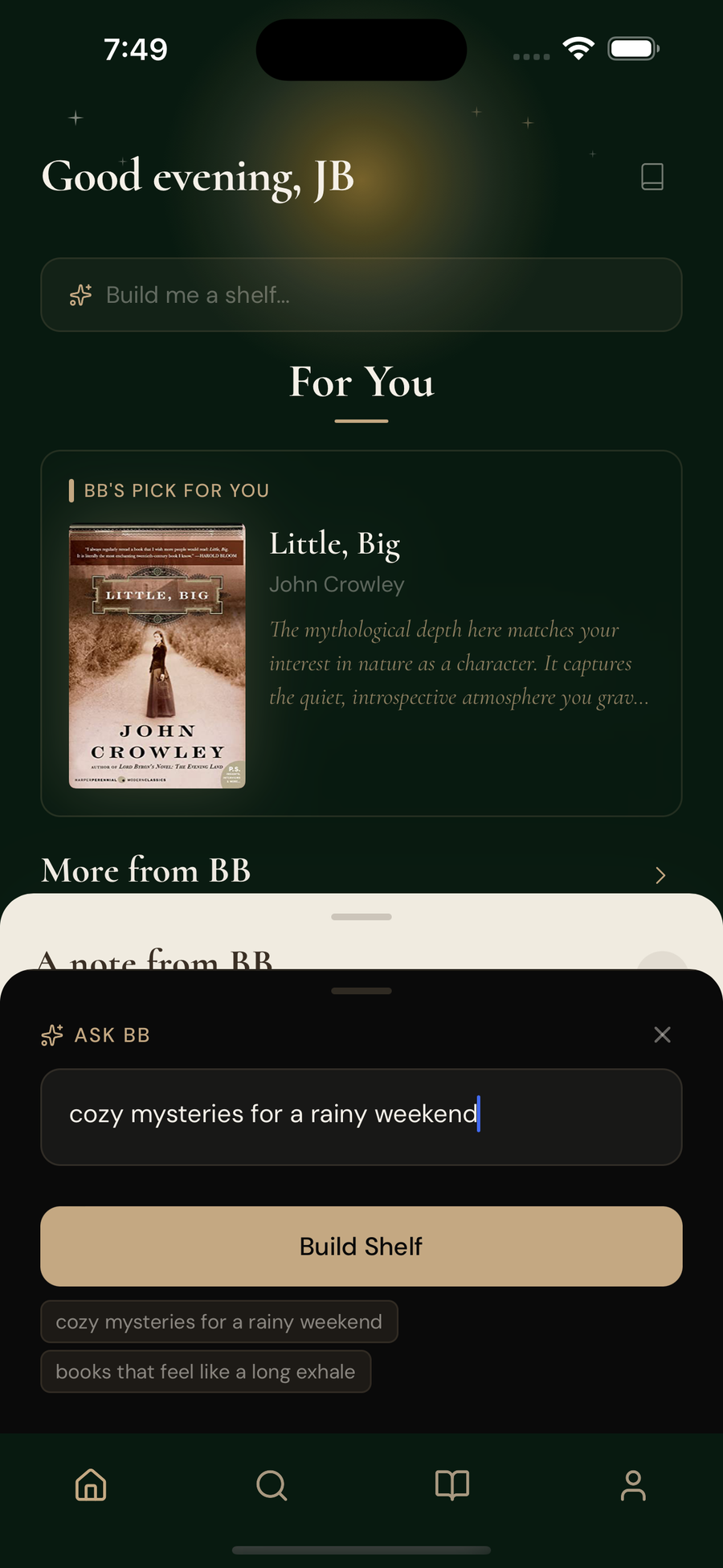This screenshot has width=723, height=1568.
Task: Open the book icon beside the greeting
Action: [652, 176]
